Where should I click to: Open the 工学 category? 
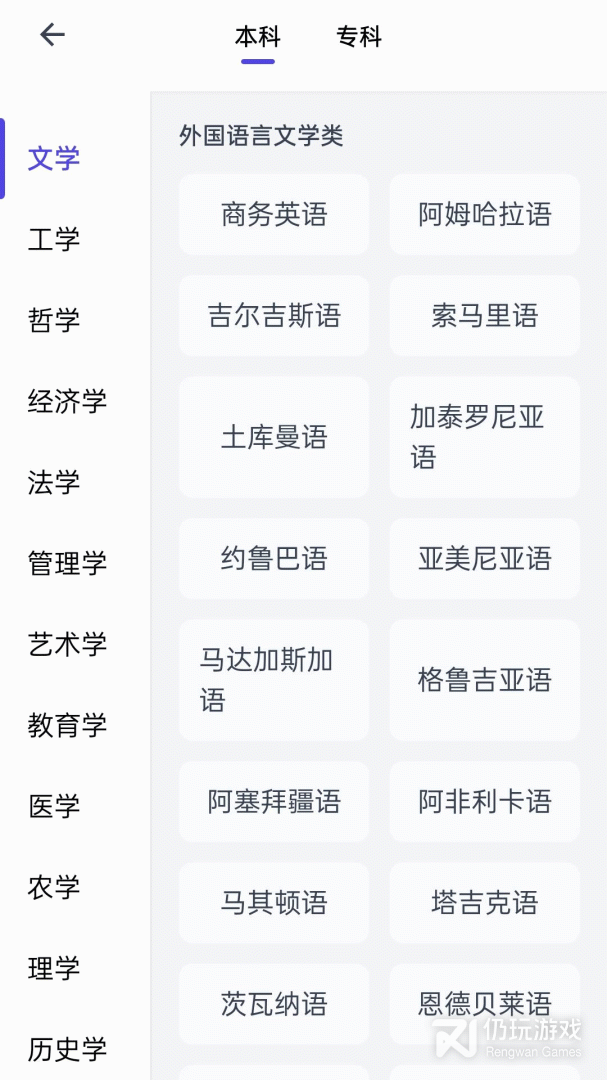54,239
